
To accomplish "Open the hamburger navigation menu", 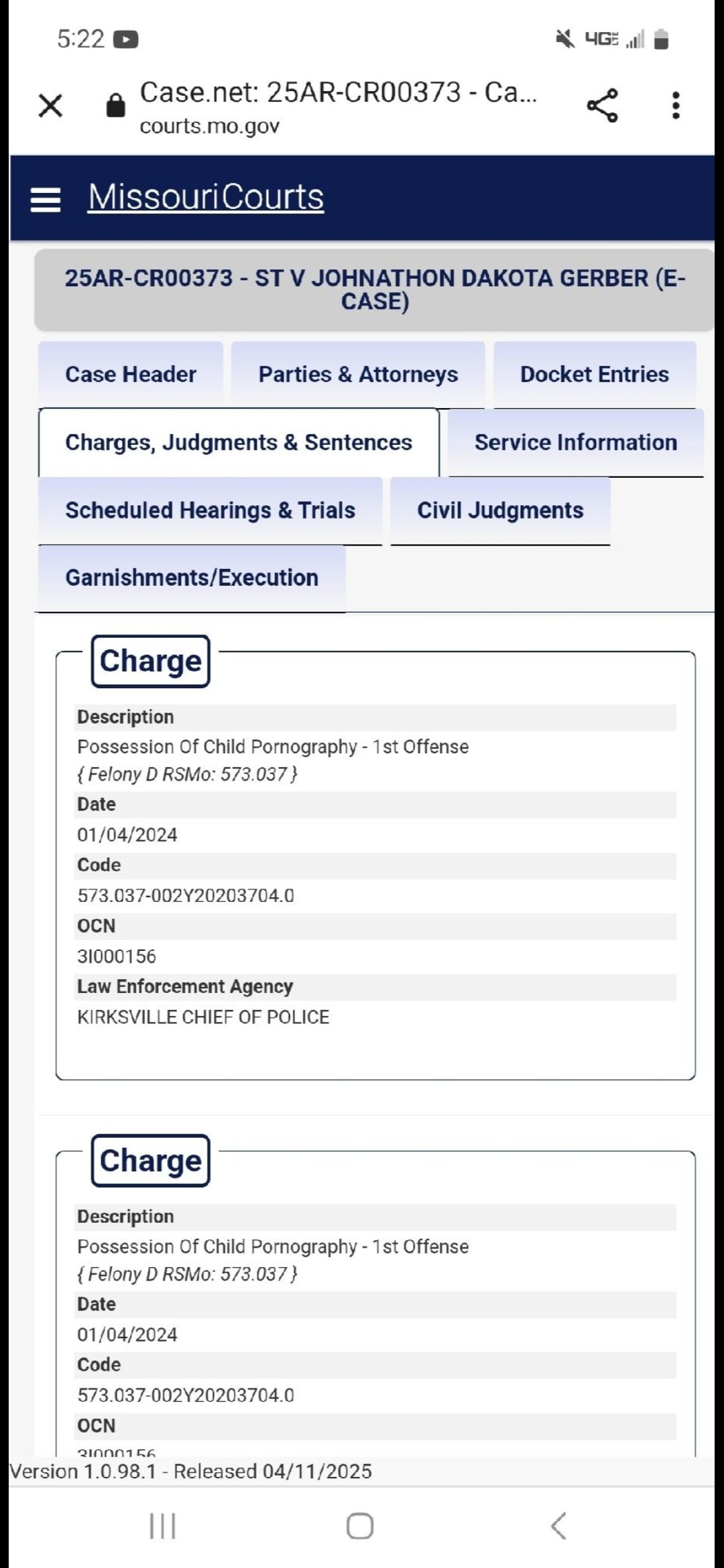I will click(46, 199).
